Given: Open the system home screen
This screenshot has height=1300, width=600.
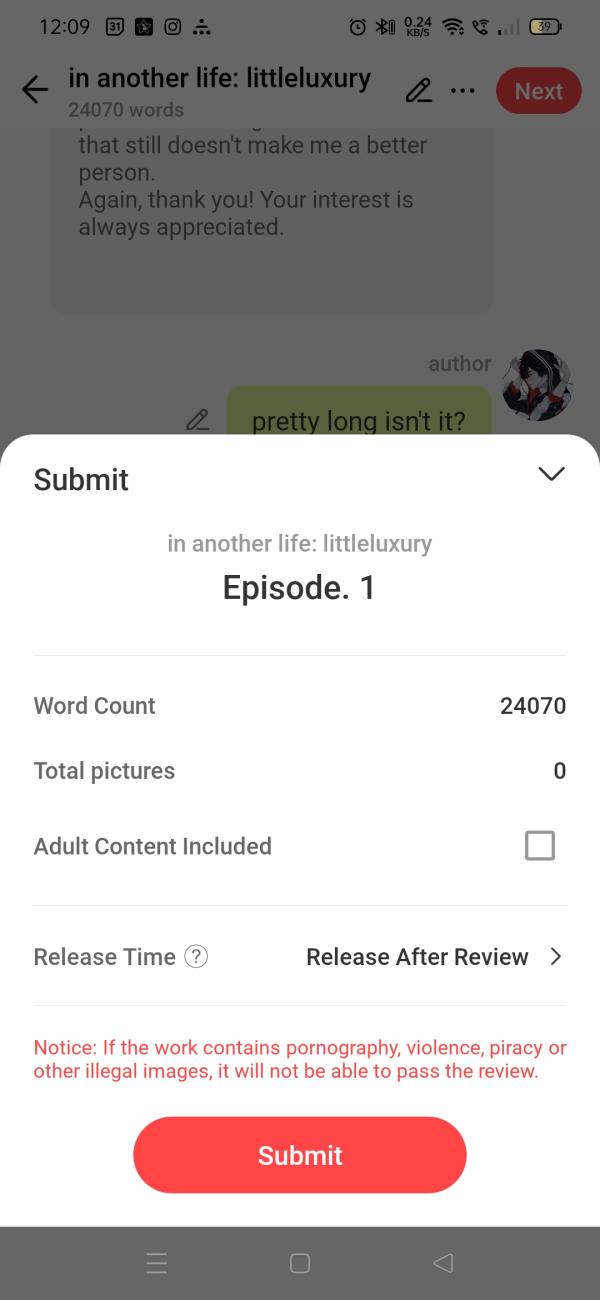Looking at the screenshot, I should coord(300,1263).
